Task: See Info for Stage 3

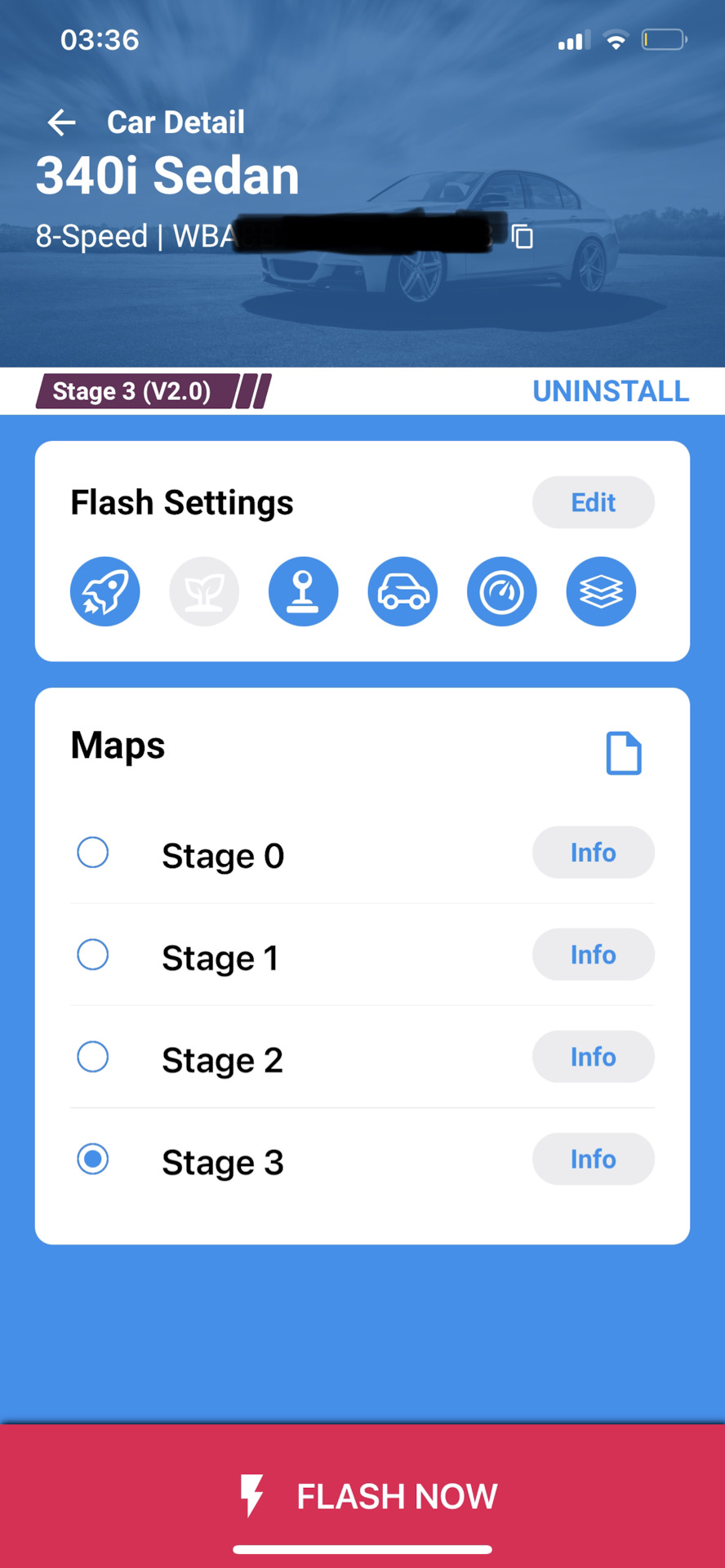Action: (x=593, y=1159)
